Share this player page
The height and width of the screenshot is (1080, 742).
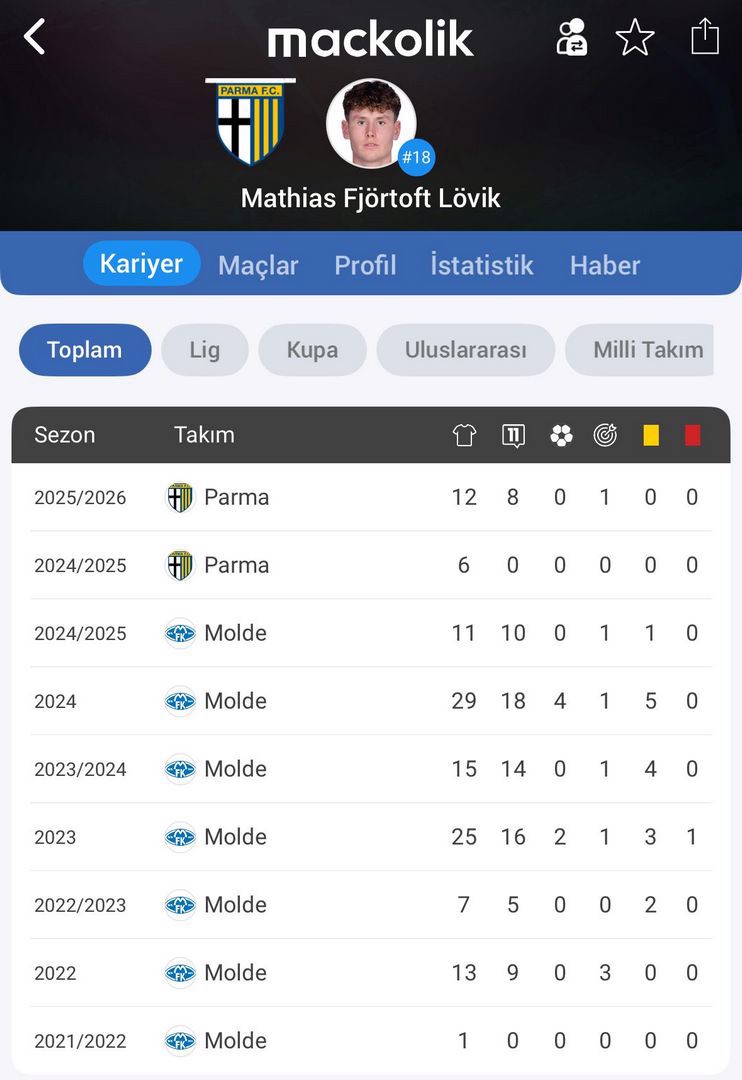click(x=705, y=36)
